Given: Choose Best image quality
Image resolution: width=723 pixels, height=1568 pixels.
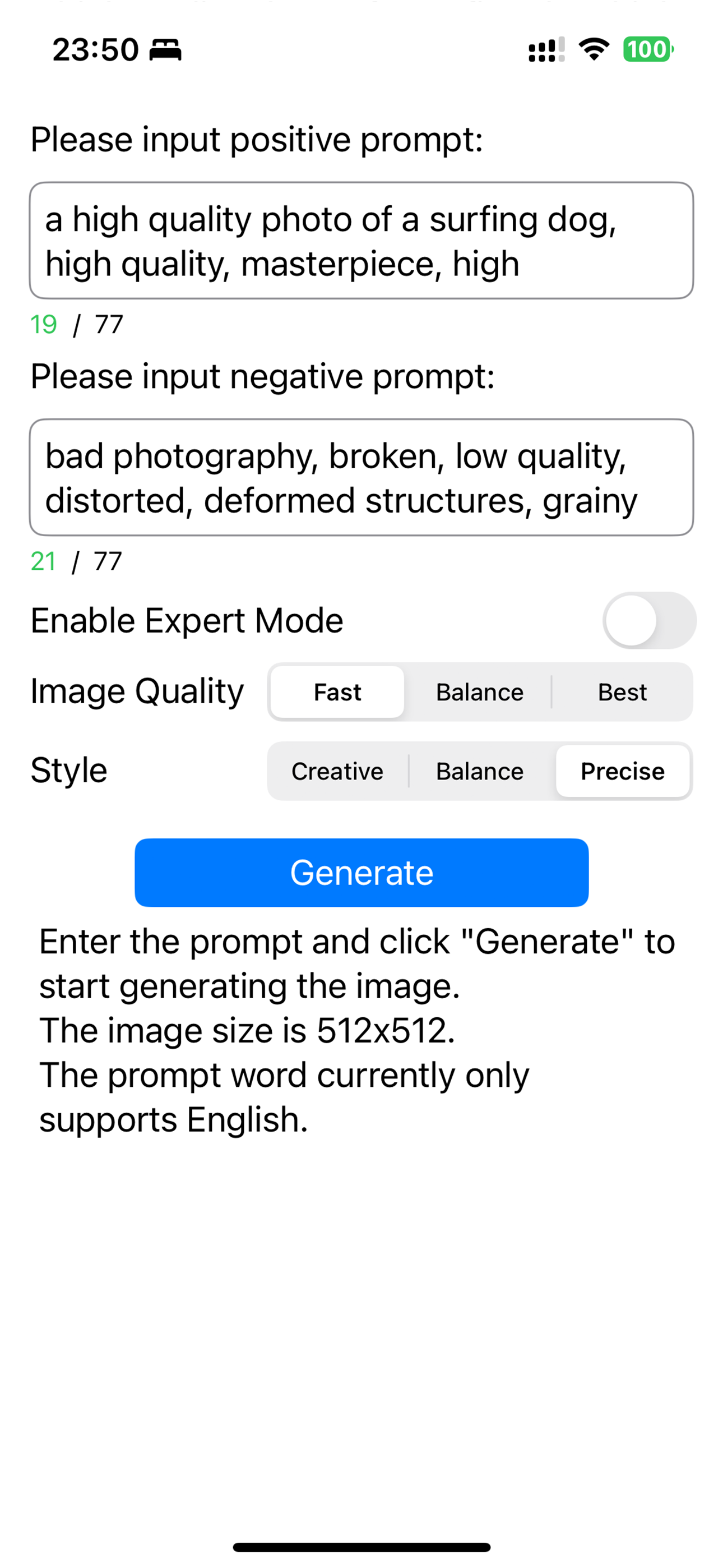Looking at the screenshot, I should (x=622, y=691).
